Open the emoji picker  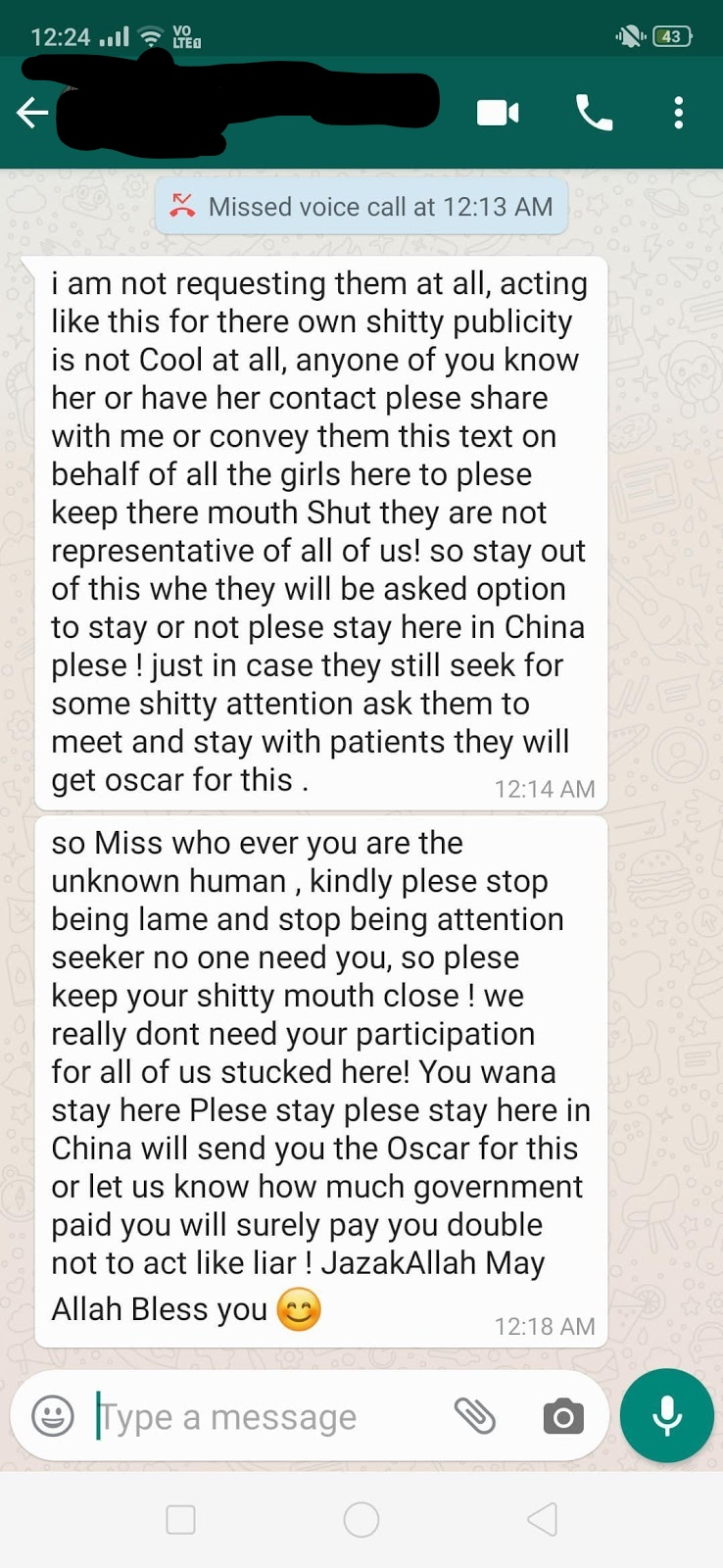point(53,1416)
